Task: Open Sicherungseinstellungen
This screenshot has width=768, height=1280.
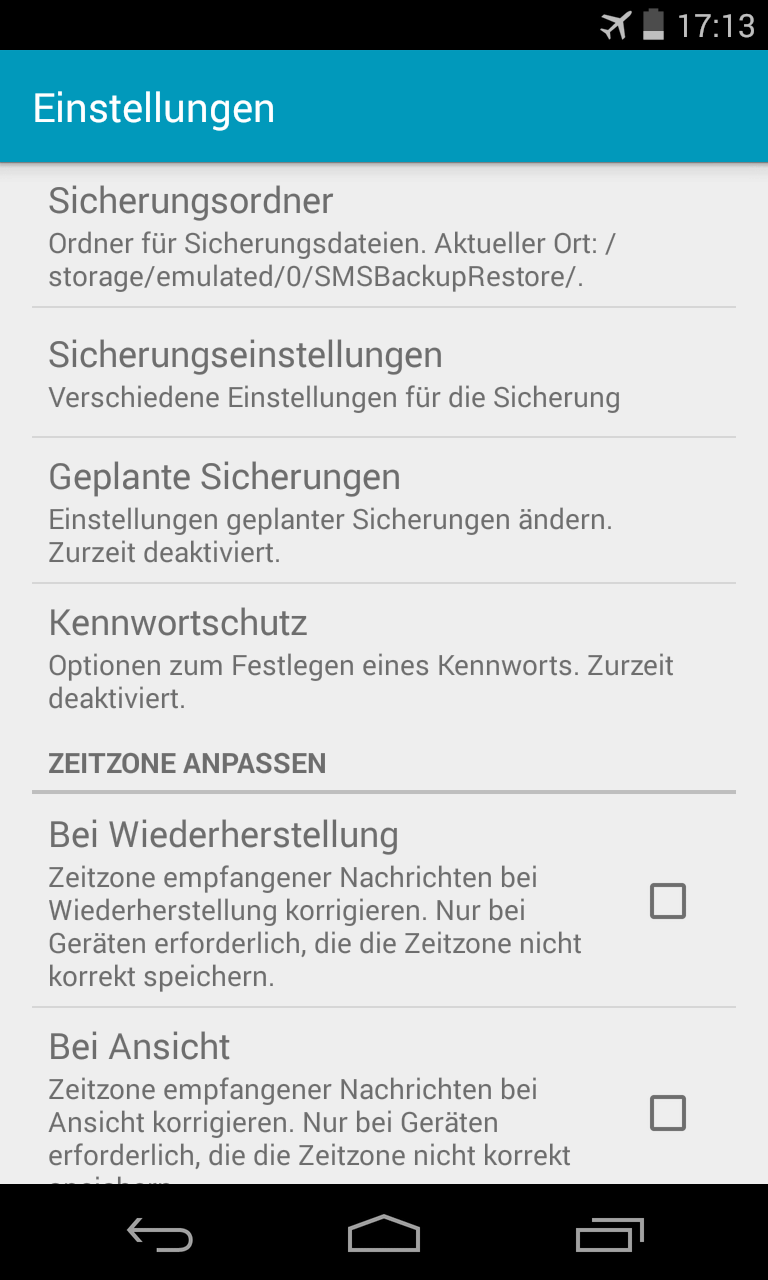Action: 383,374
